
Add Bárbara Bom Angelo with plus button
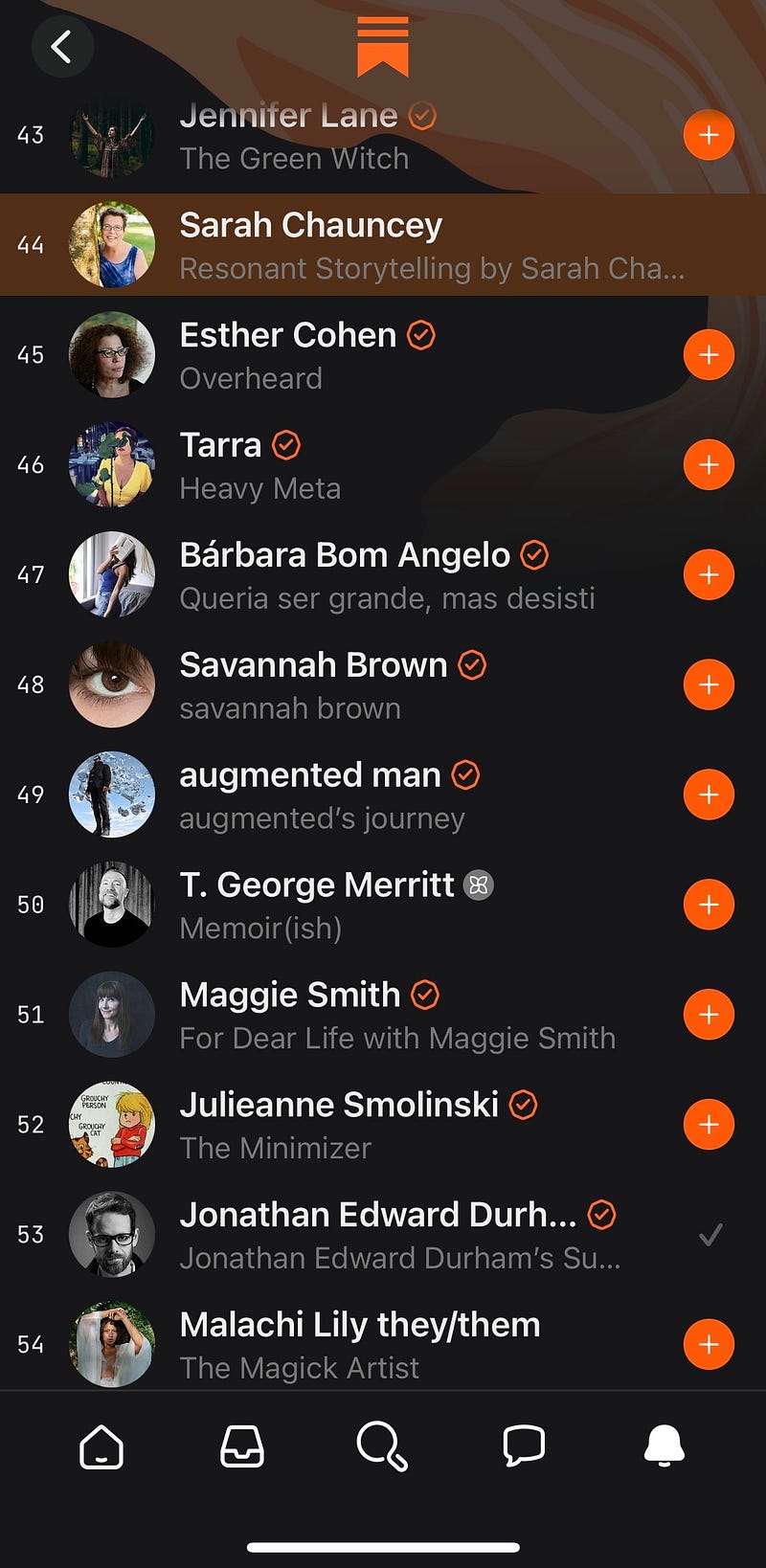709,575
